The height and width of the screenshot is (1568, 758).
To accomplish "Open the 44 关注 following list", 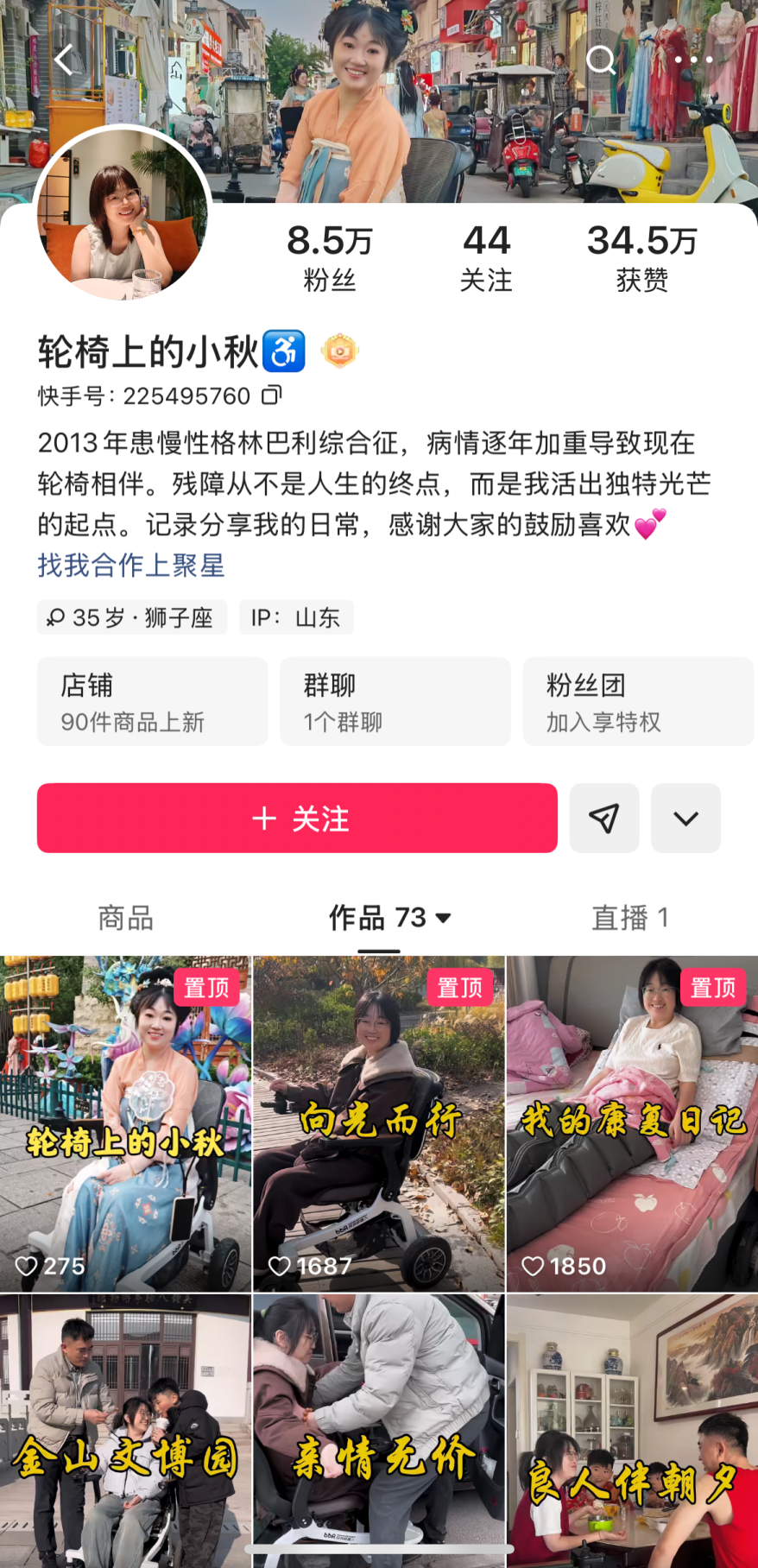I will tap(486, 256).
